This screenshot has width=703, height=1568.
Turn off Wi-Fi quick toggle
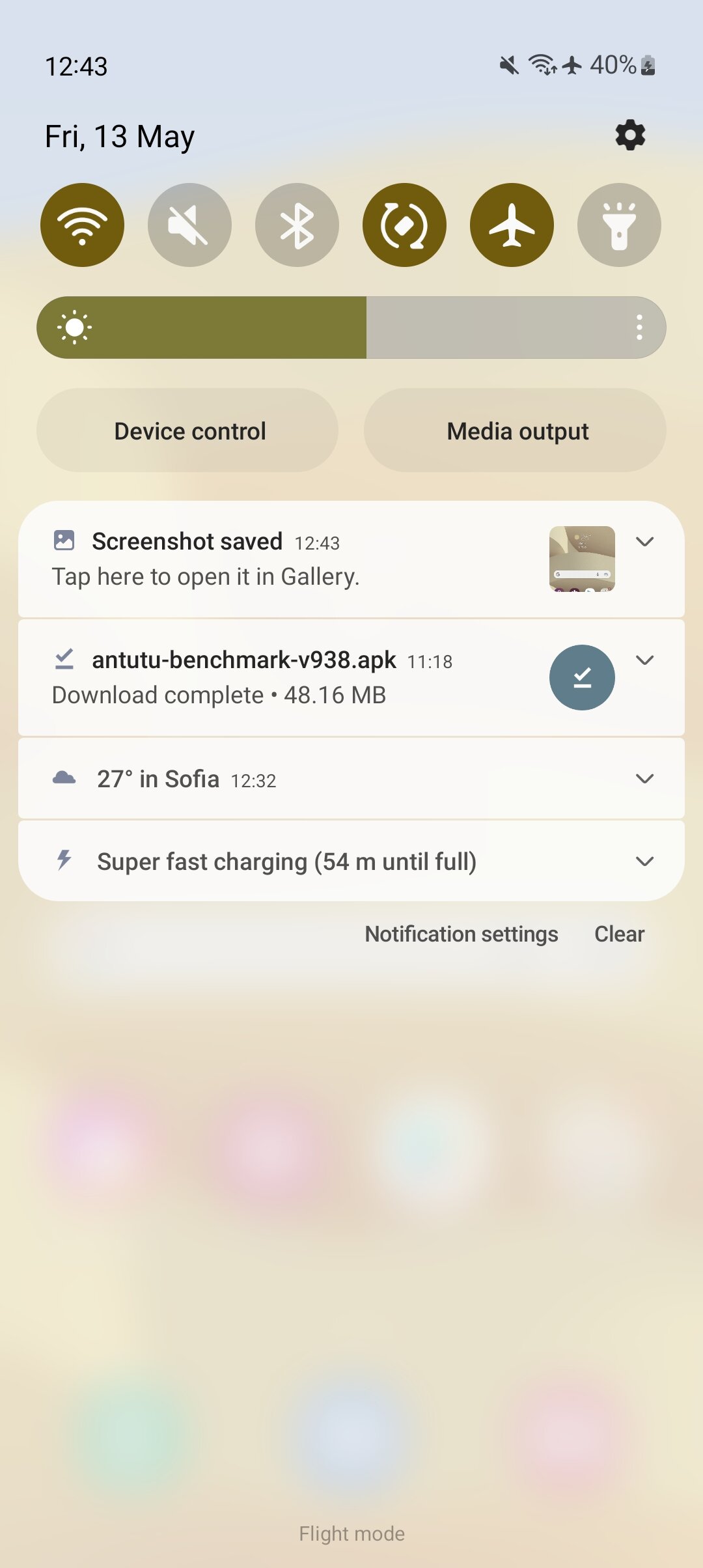(x=82, y=225)
